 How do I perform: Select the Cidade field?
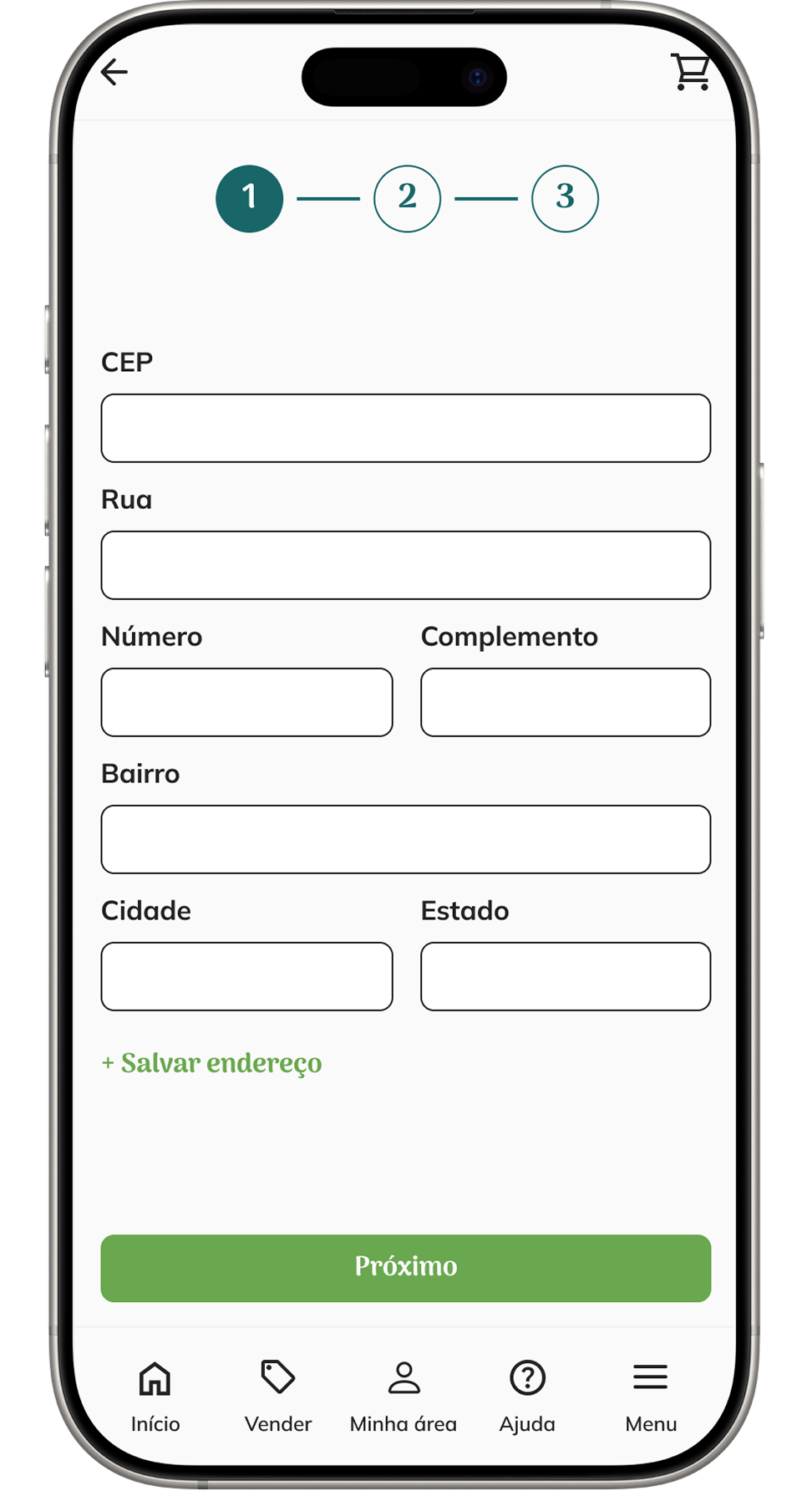coord(246,976)
